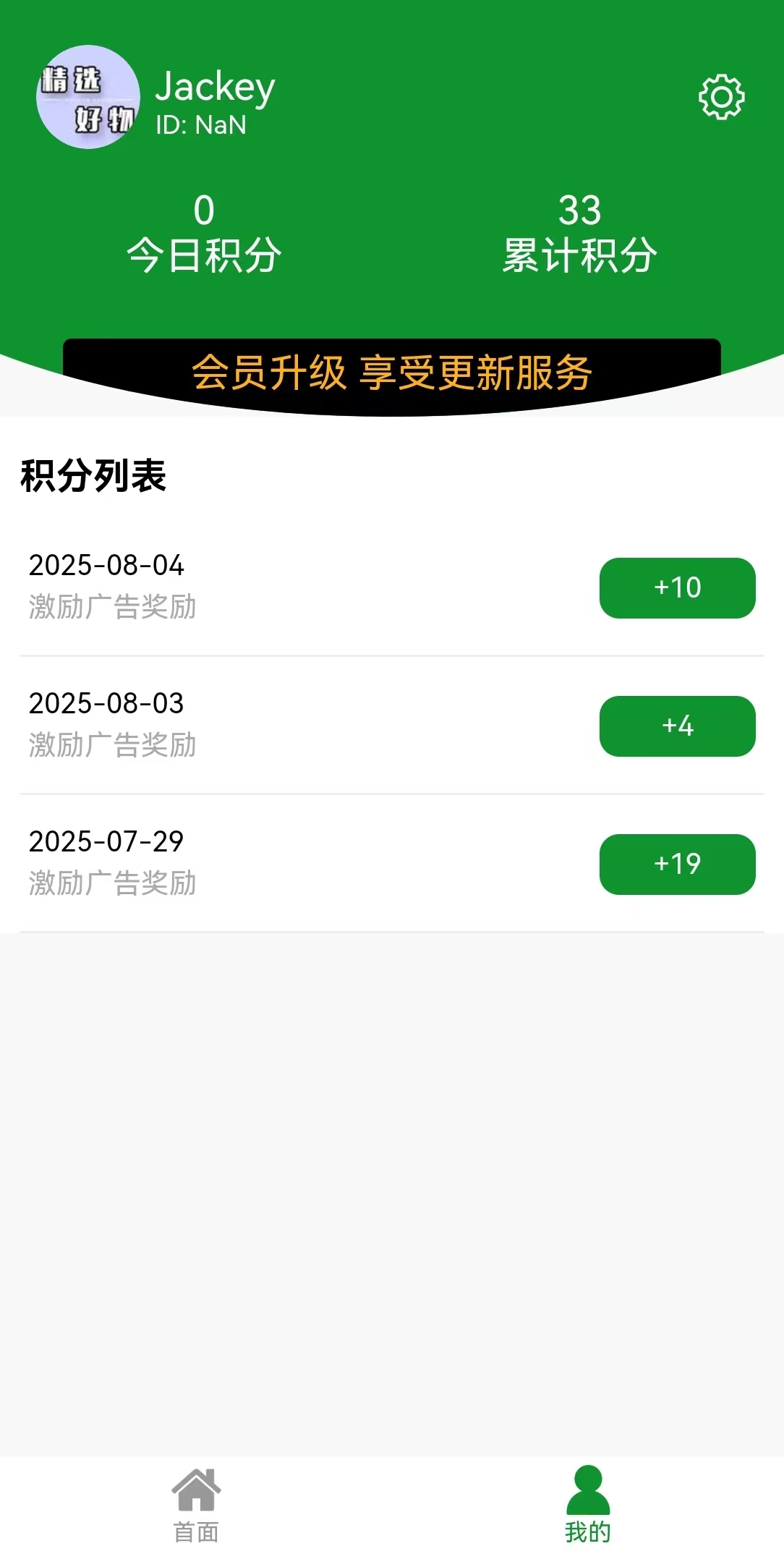Tap Jackey's profile avatar
Viewport: 784px width, 1559px height.
(x=88, y=97)
